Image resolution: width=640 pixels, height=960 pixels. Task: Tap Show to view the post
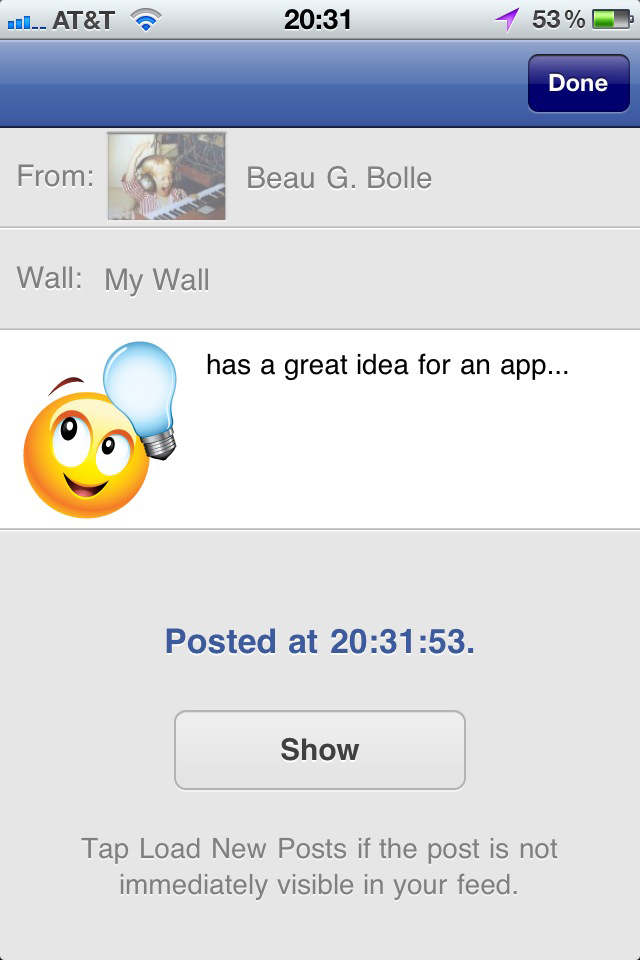click(319, 750)
